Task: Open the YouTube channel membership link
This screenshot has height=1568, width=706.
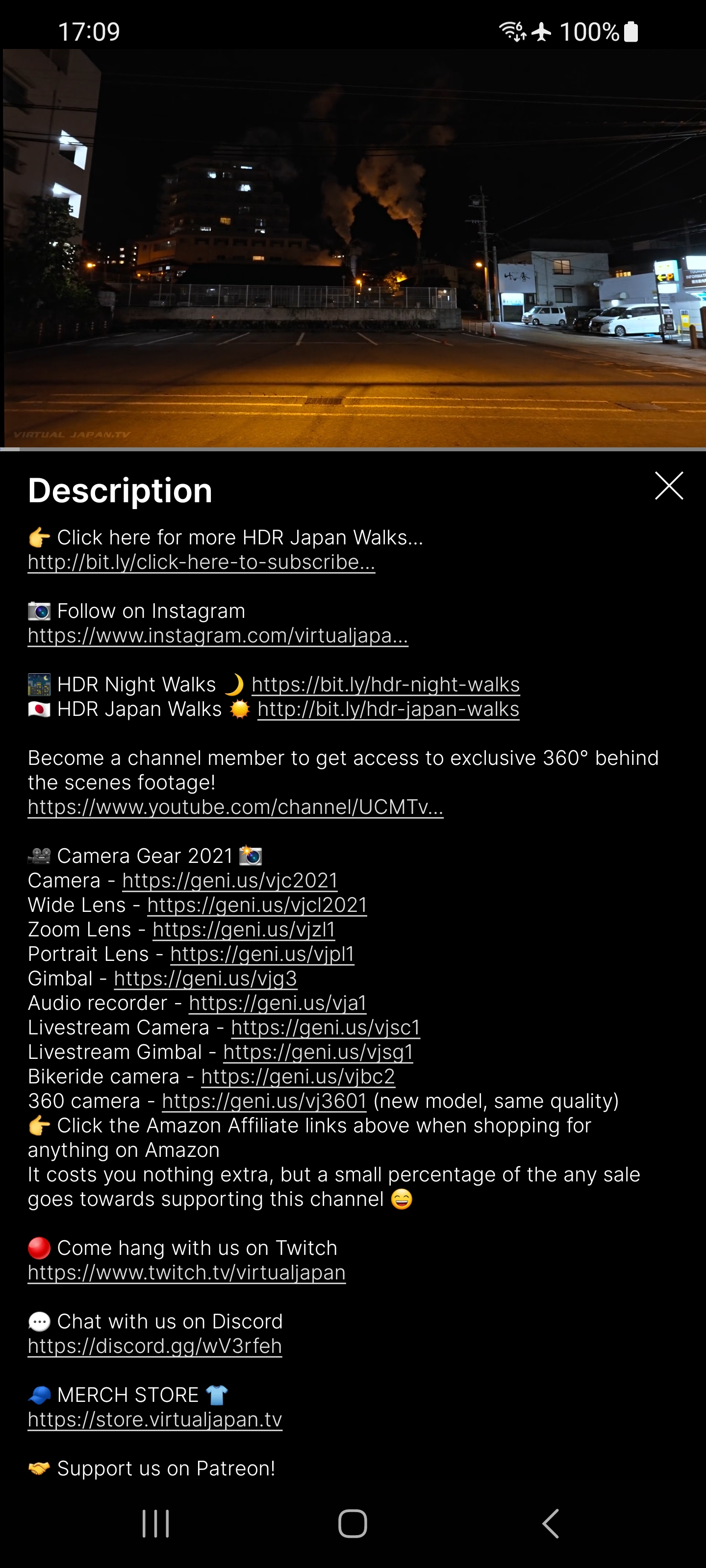Action: pos(235,807)
